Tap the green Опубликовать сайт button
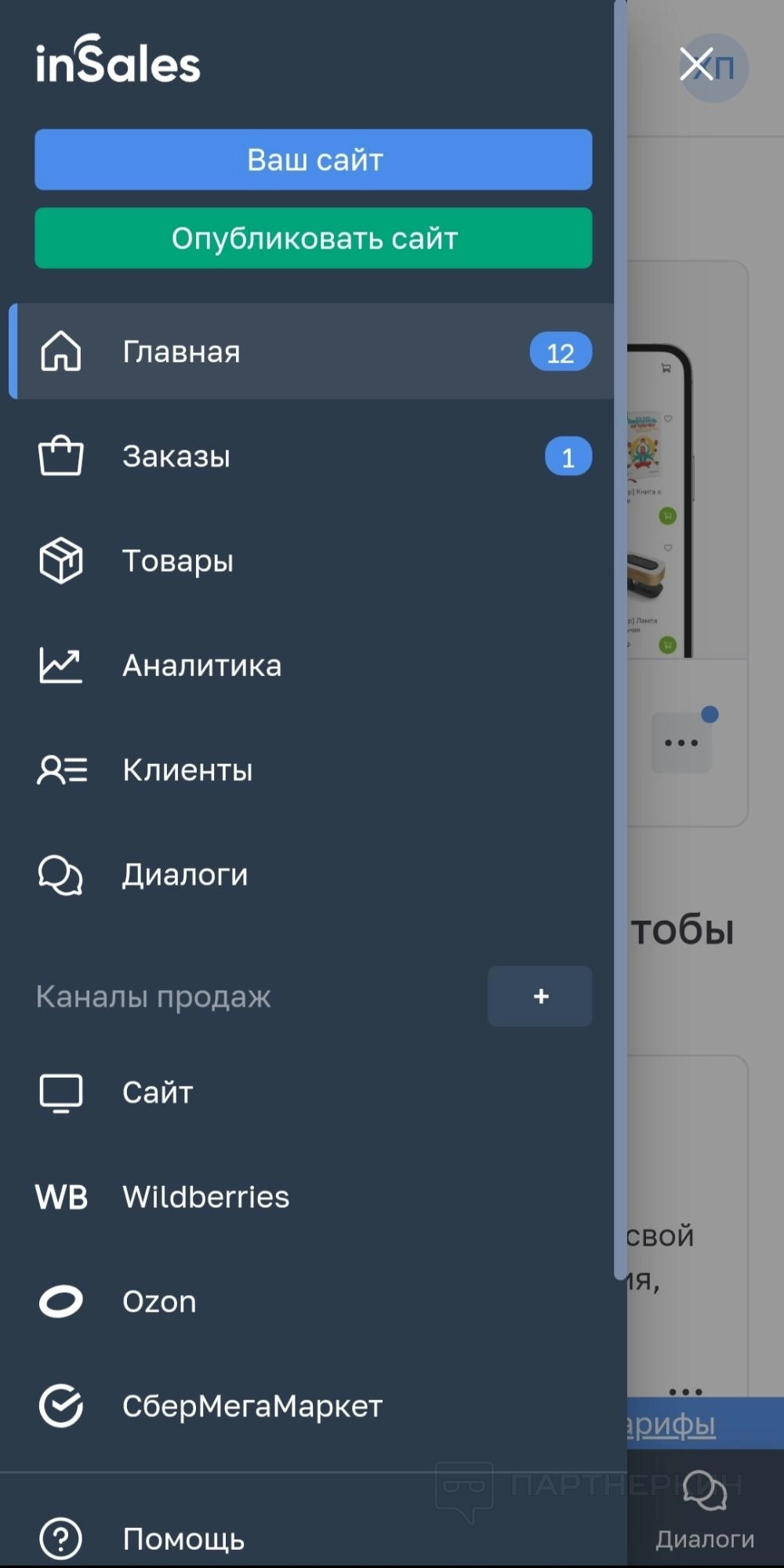The image size is (784, 1568). [314, 238]
